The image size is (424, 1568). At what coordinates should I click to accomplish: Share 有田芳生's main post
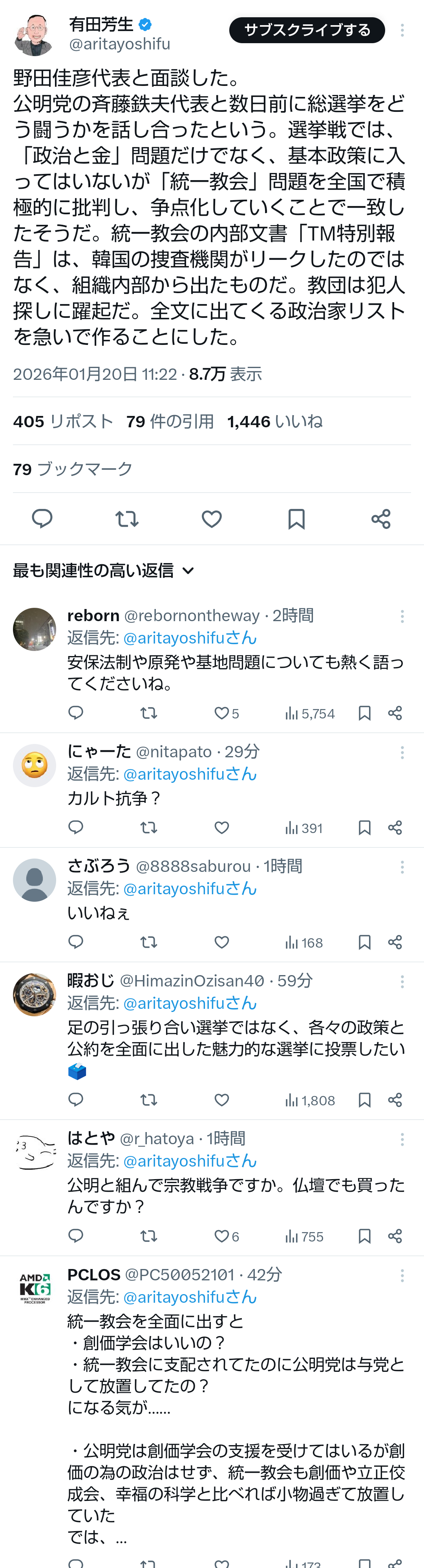(x=381, y=519)
